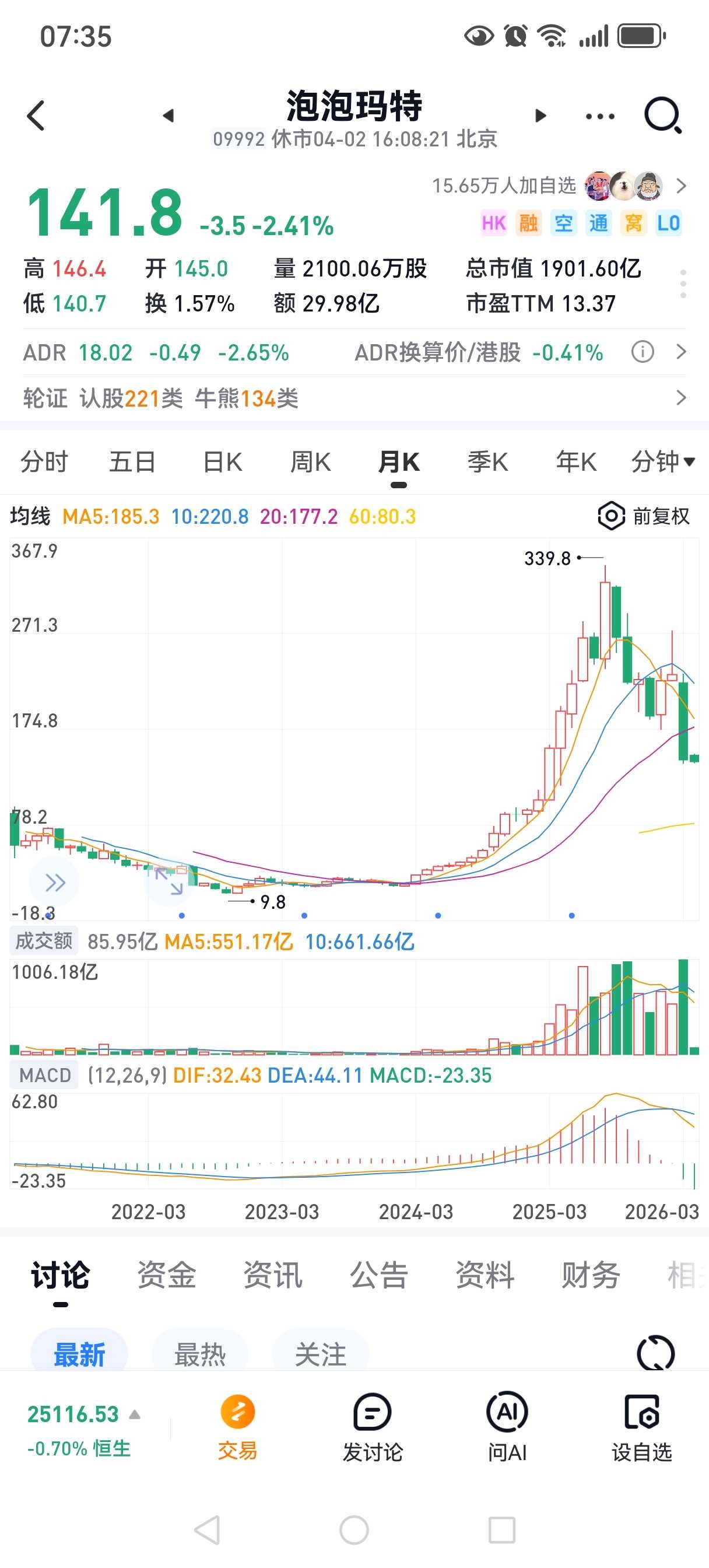Expand the chart to fullscreen
Viewport: 709px width, 1568px height.
point(169,881)
